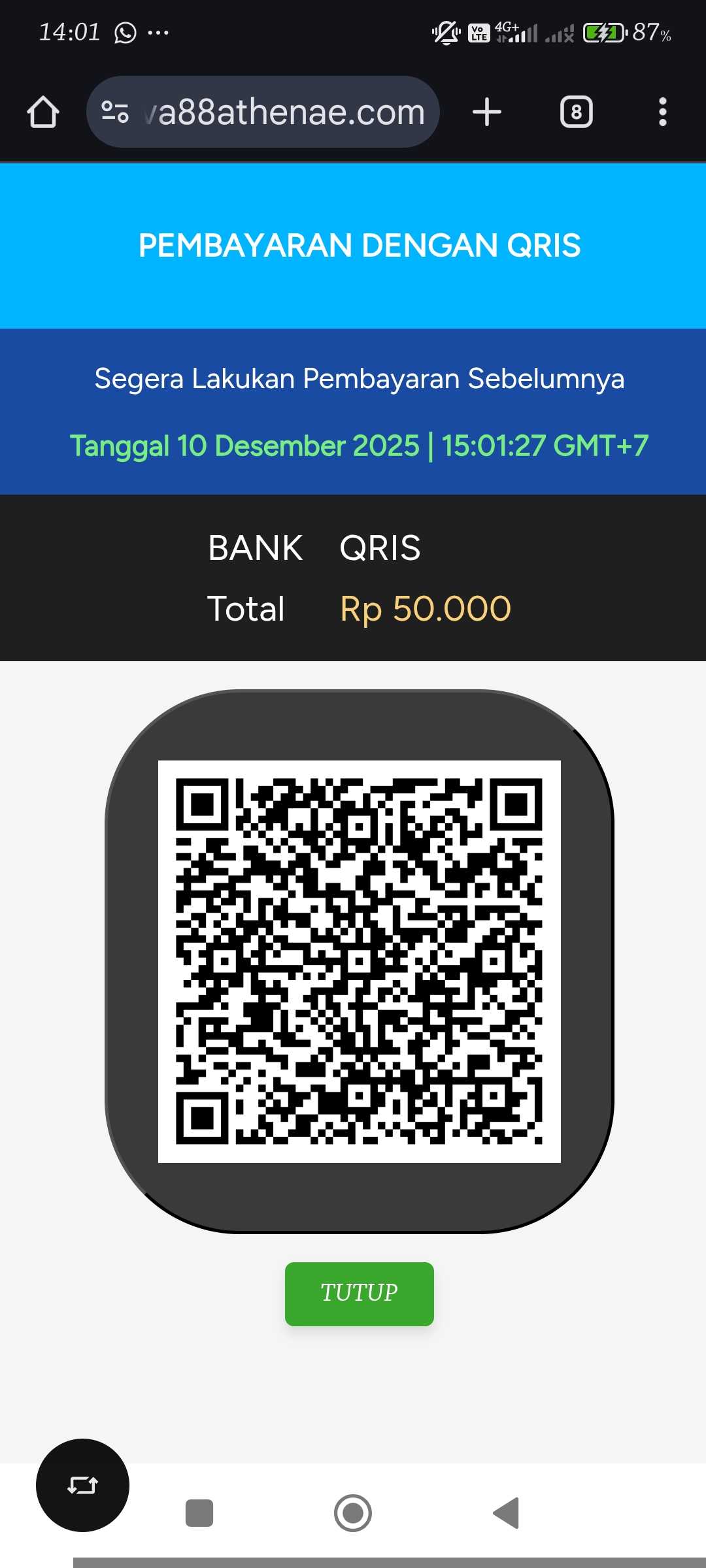This screenshot has width=706, height=1568.
Task: Open a new browser tab
Action: pos(487,112)
